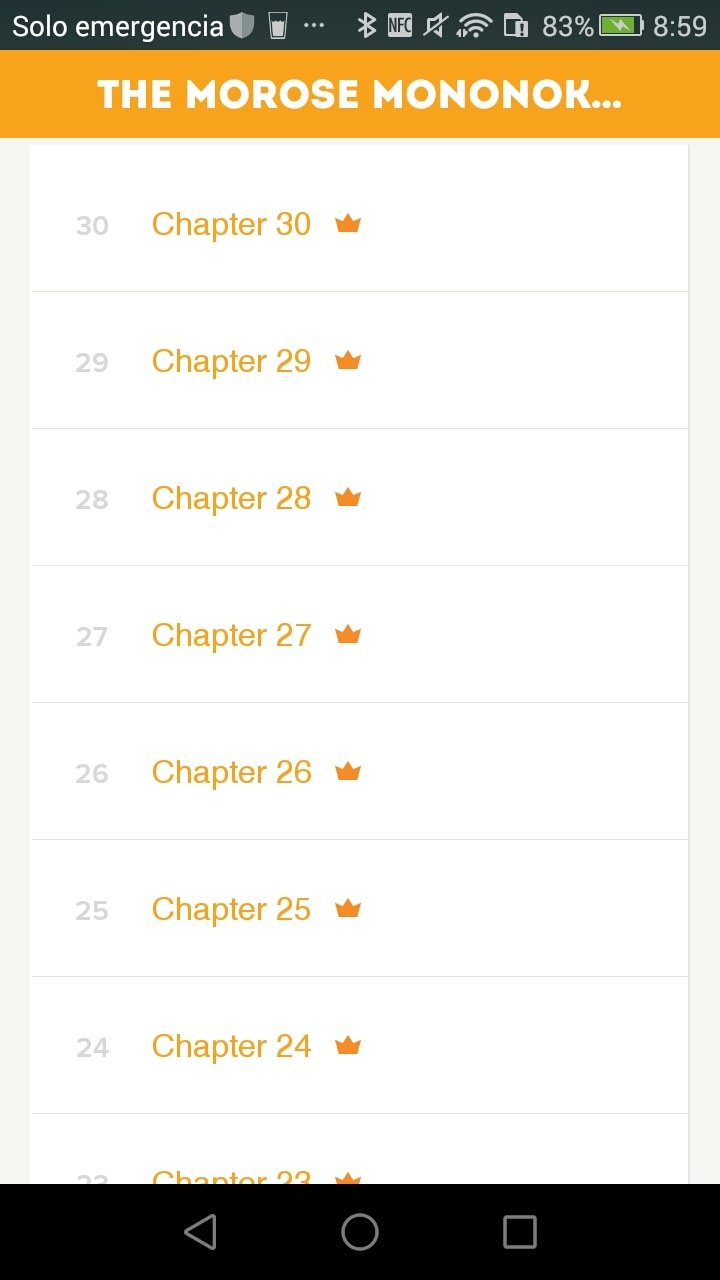The width and height of the screenshot is (720, 1280).
Task: Launch Chapter 24
Action: click(x=359, y=1045)
